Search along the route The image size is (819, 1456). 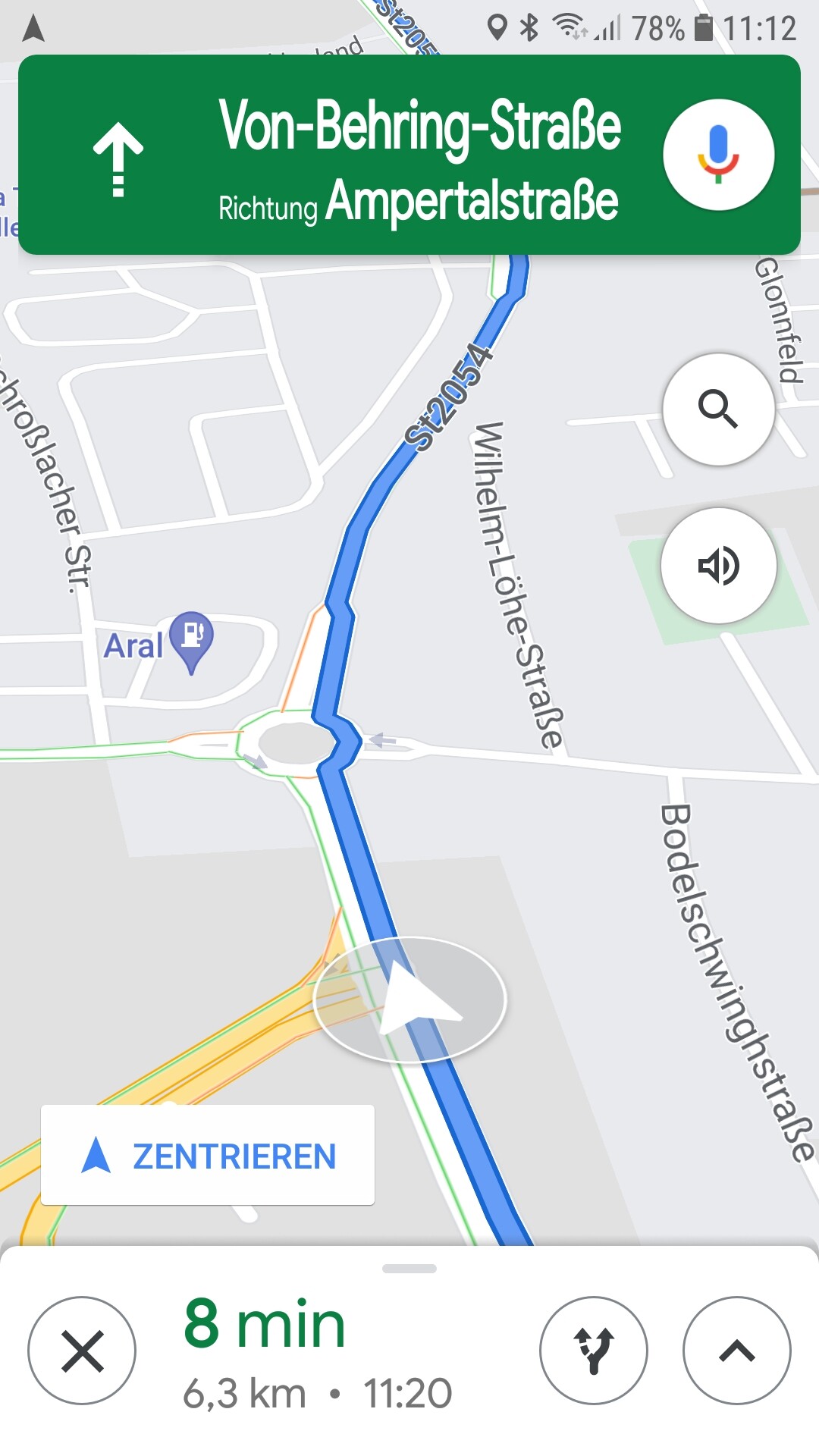[x=718, y=409]
